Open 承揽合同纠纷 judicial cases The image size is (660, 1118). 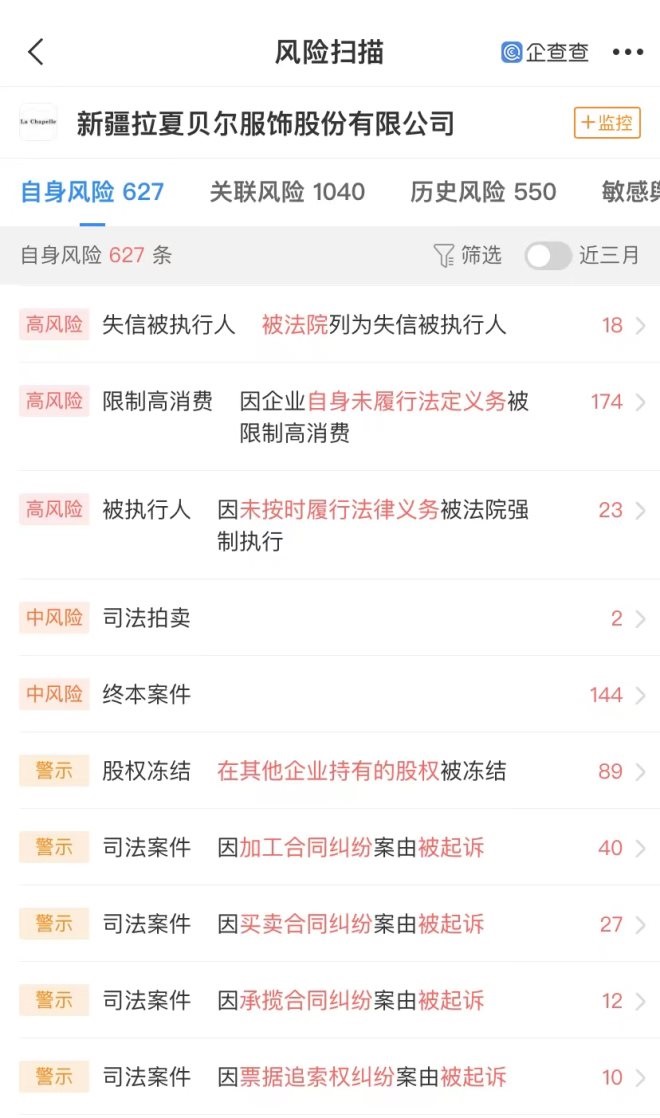click(x=330, y=1000)
